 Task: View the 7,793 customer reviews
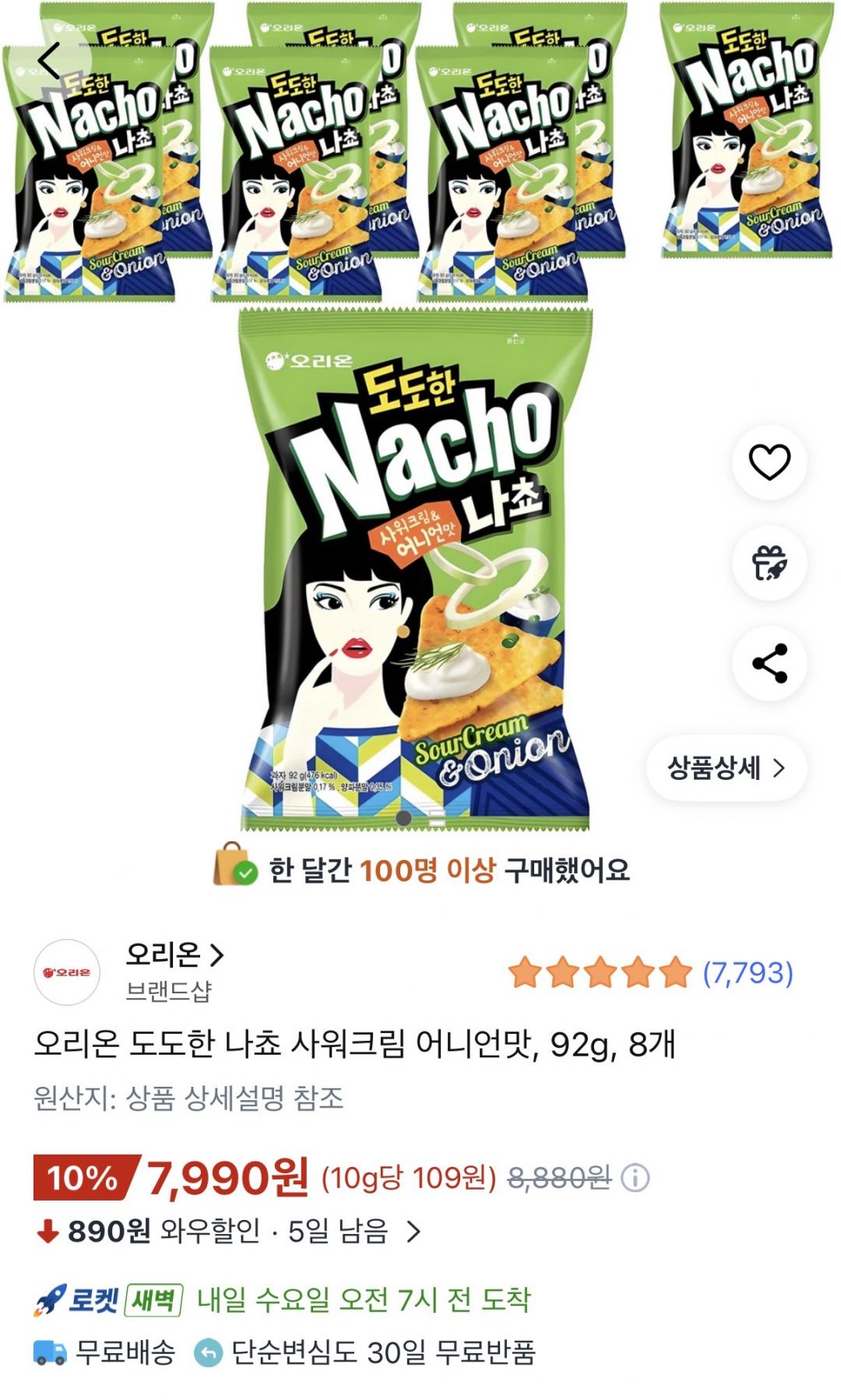[747, 972]
